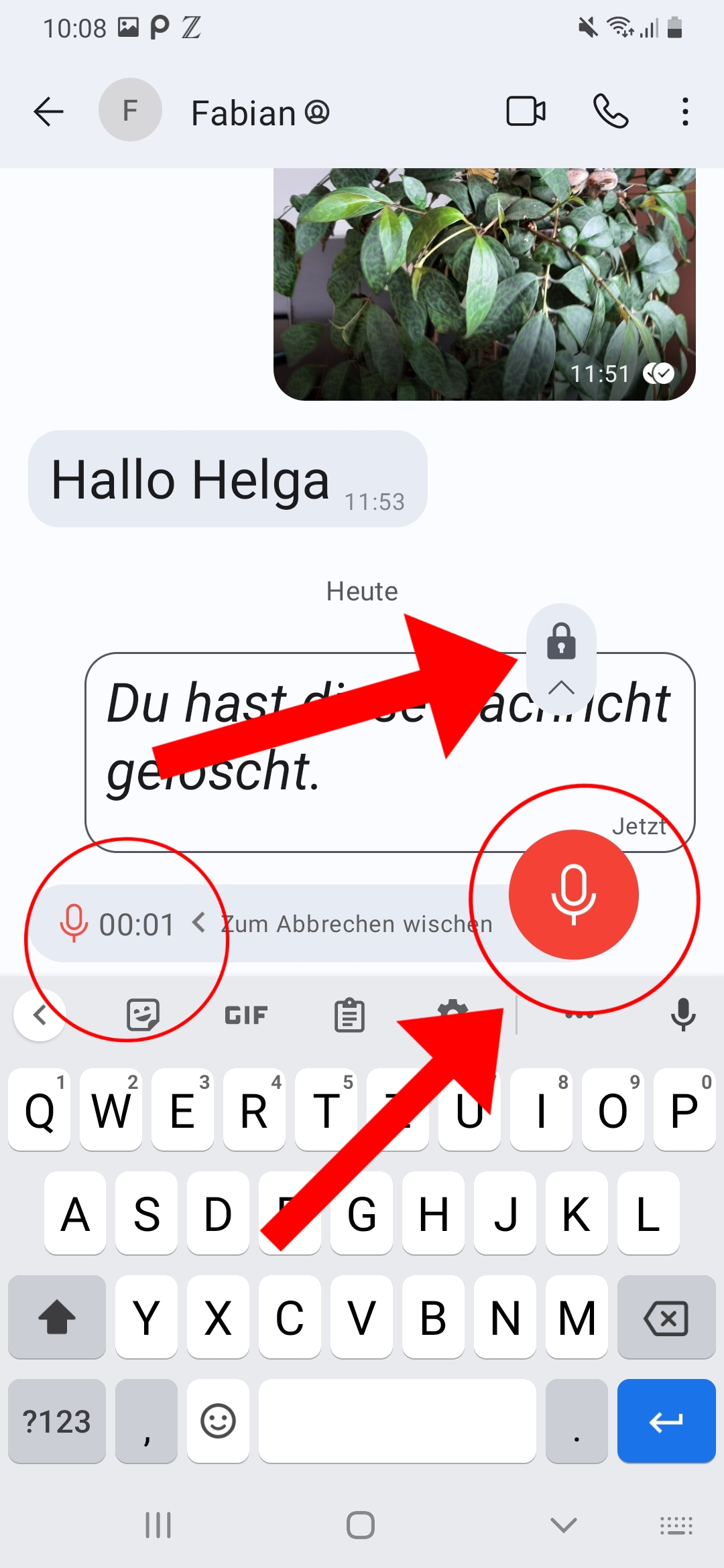Tap the red microphone recording button
The height and width of the screenshot is (1568, 724).
(x=574, y=895)
